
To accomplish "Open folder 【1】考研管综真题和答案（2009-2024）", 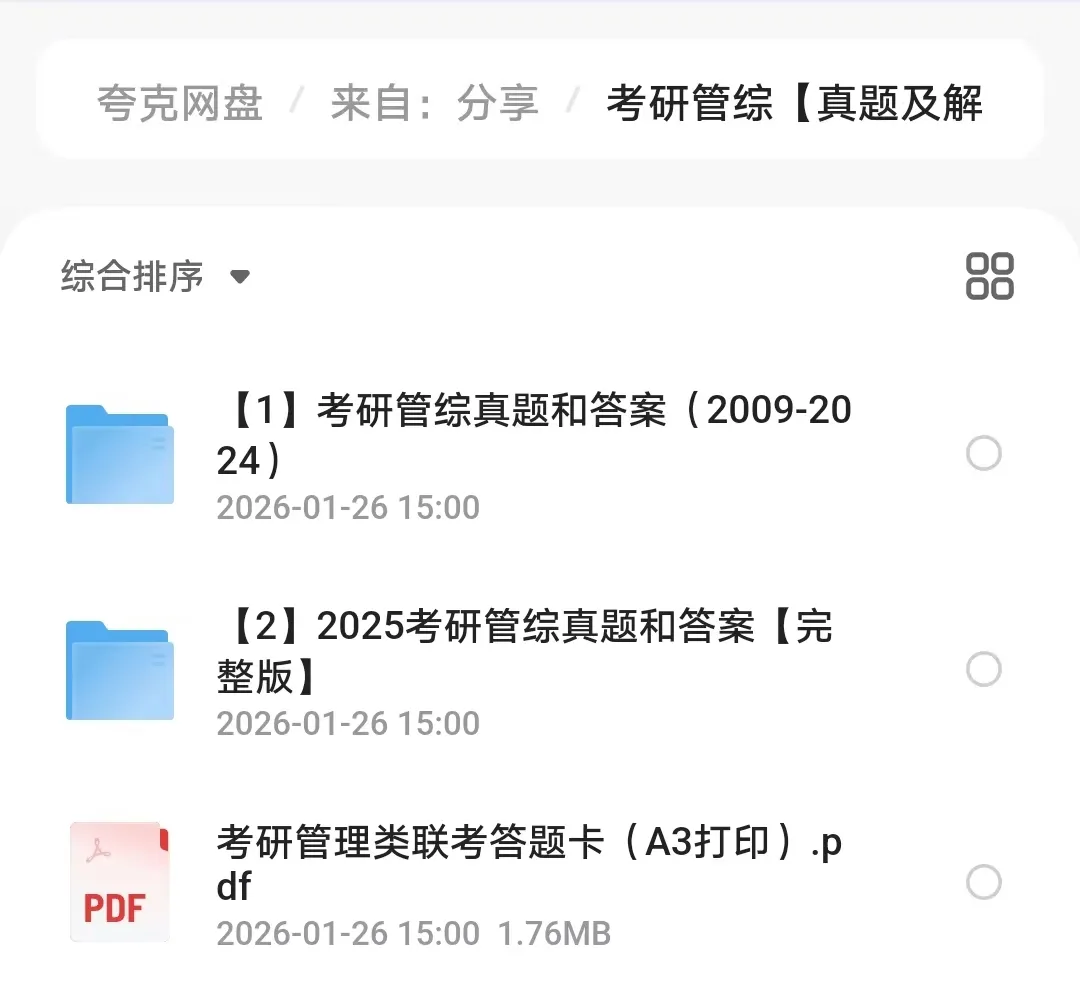I will pyautogui.click(x=533, y=435).
